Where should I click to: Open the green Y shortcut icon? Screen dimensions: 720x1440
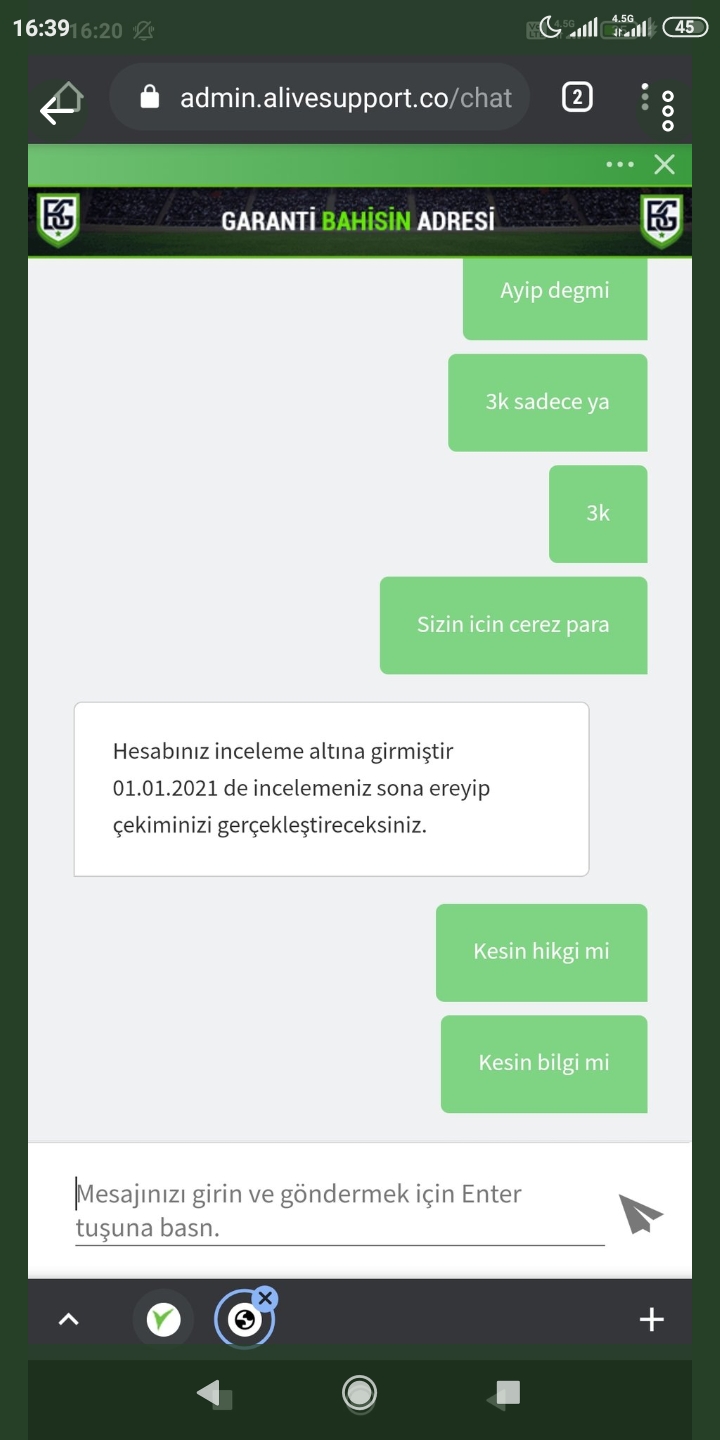click(x=163, y=1320)
